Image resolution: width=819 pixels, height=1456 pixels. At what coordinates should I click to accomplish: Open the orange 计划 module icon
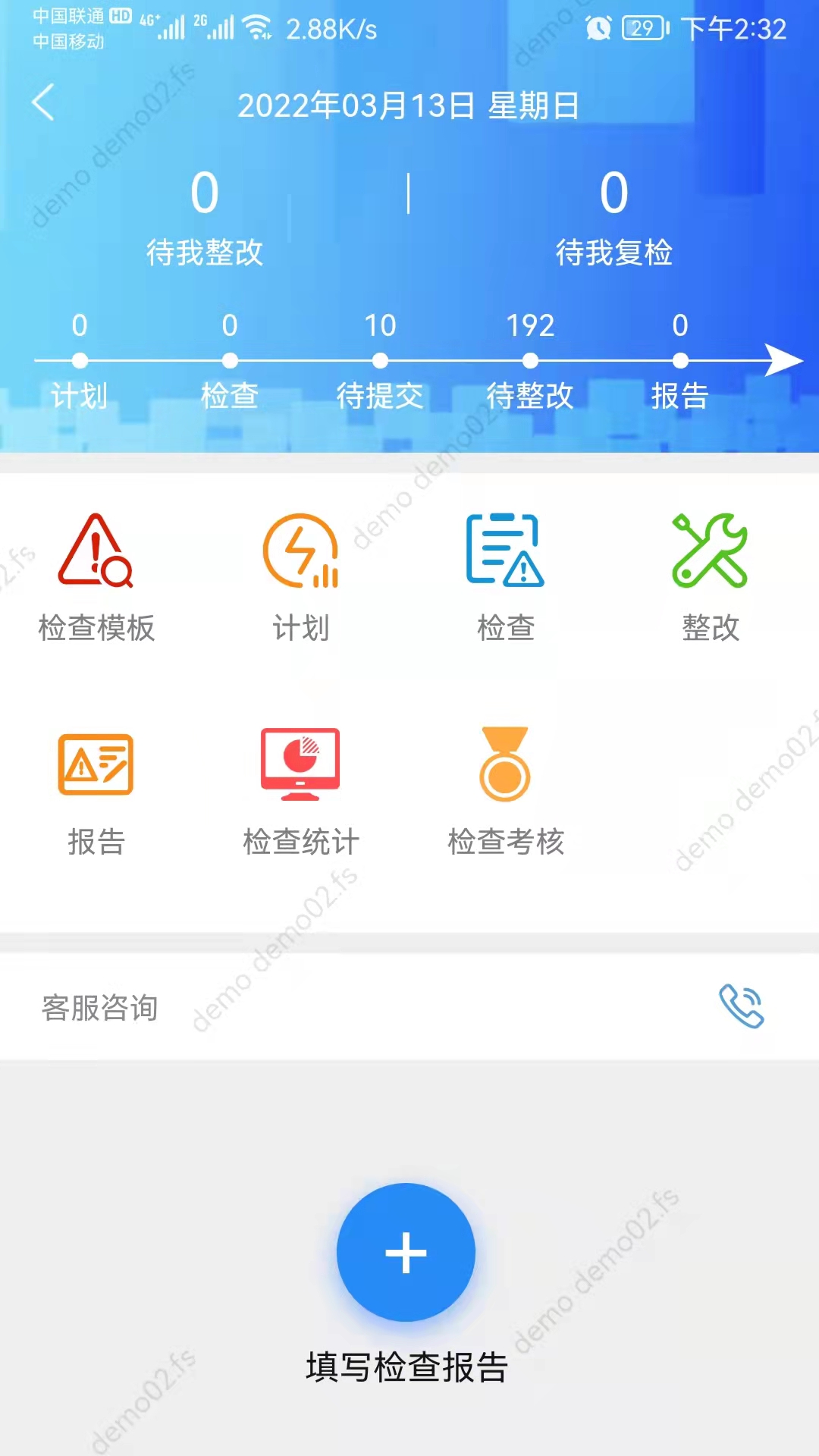click(x=301, y=551)
